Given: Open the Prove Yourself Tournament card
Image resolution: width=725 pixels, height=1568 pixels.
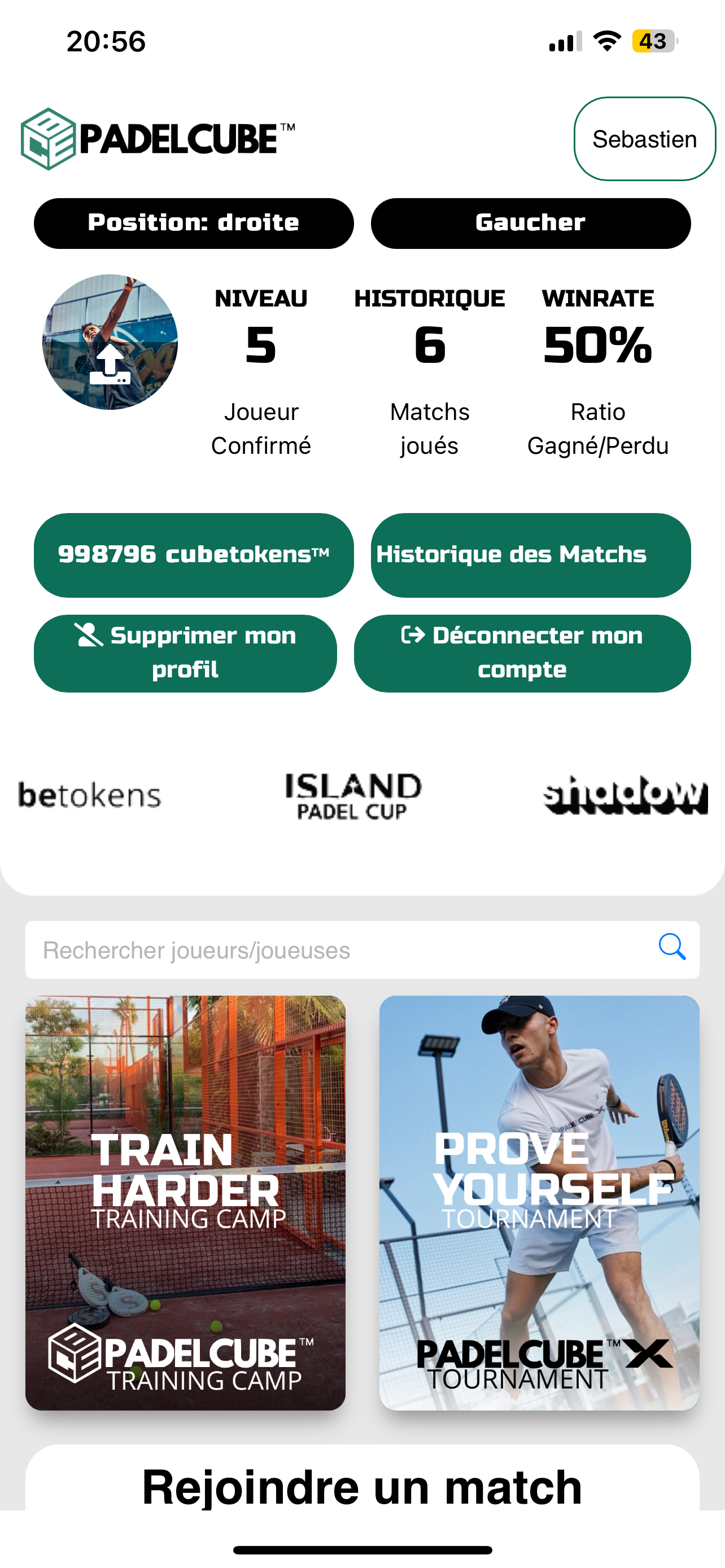Looking at the screenshot, I should pos(539,1202).
